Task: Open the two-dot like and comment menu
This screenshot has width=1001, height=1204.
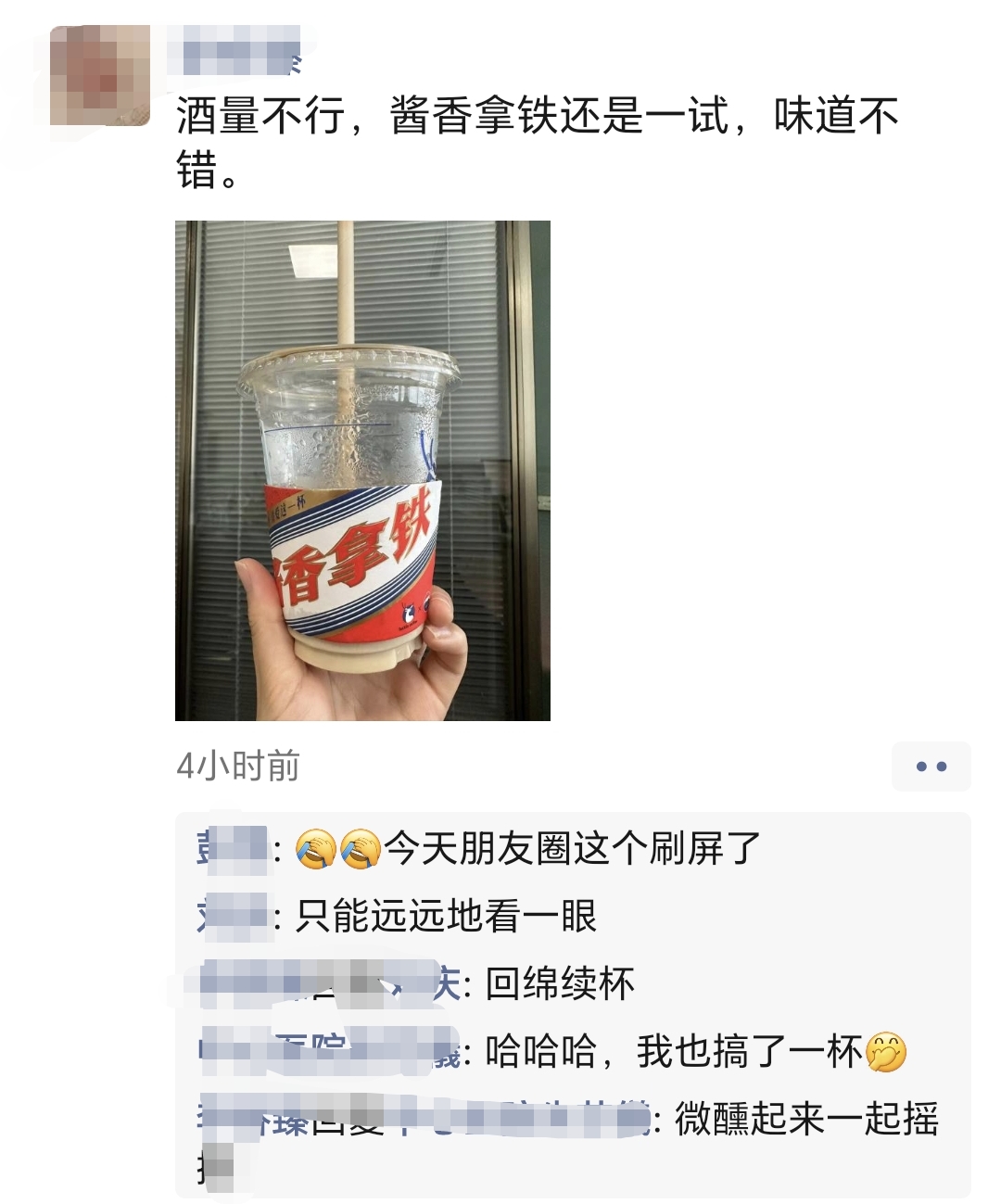Action: pyautogui.click(x=931, y=767)
